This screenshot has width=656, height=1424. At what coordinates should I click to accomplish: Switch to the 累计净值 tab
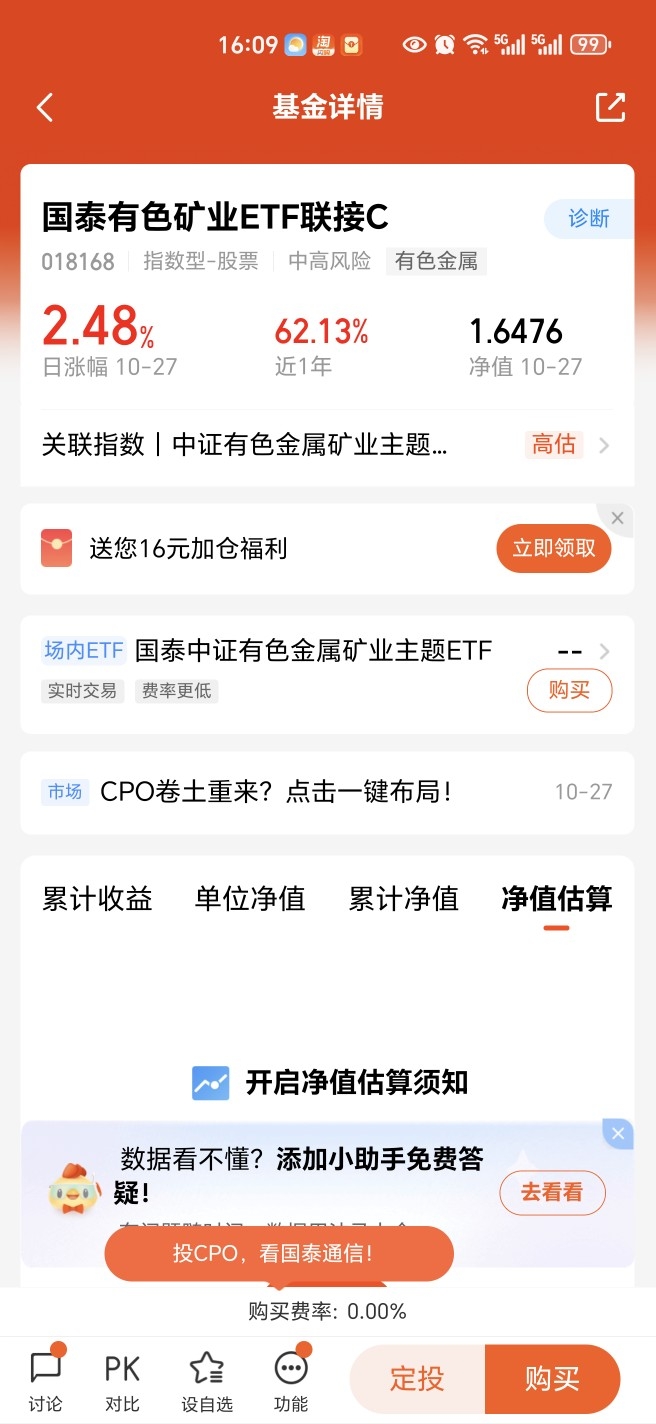(x=403, y=898)
